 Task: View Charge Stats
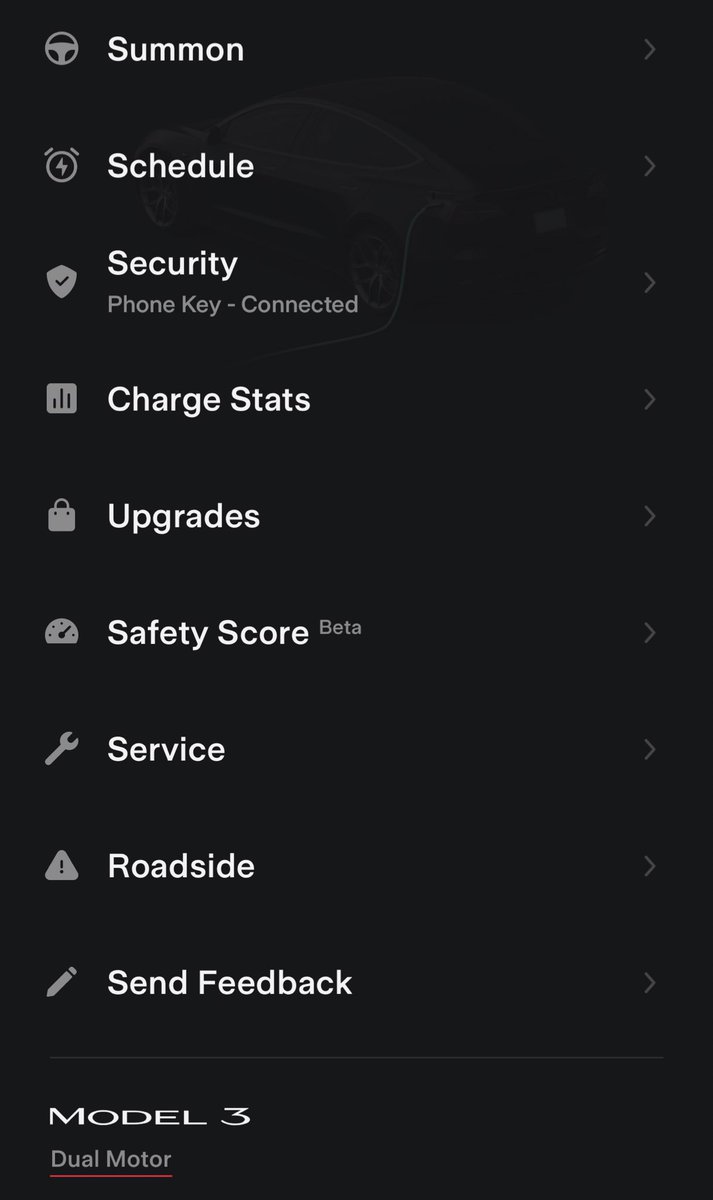coord(209,399)
